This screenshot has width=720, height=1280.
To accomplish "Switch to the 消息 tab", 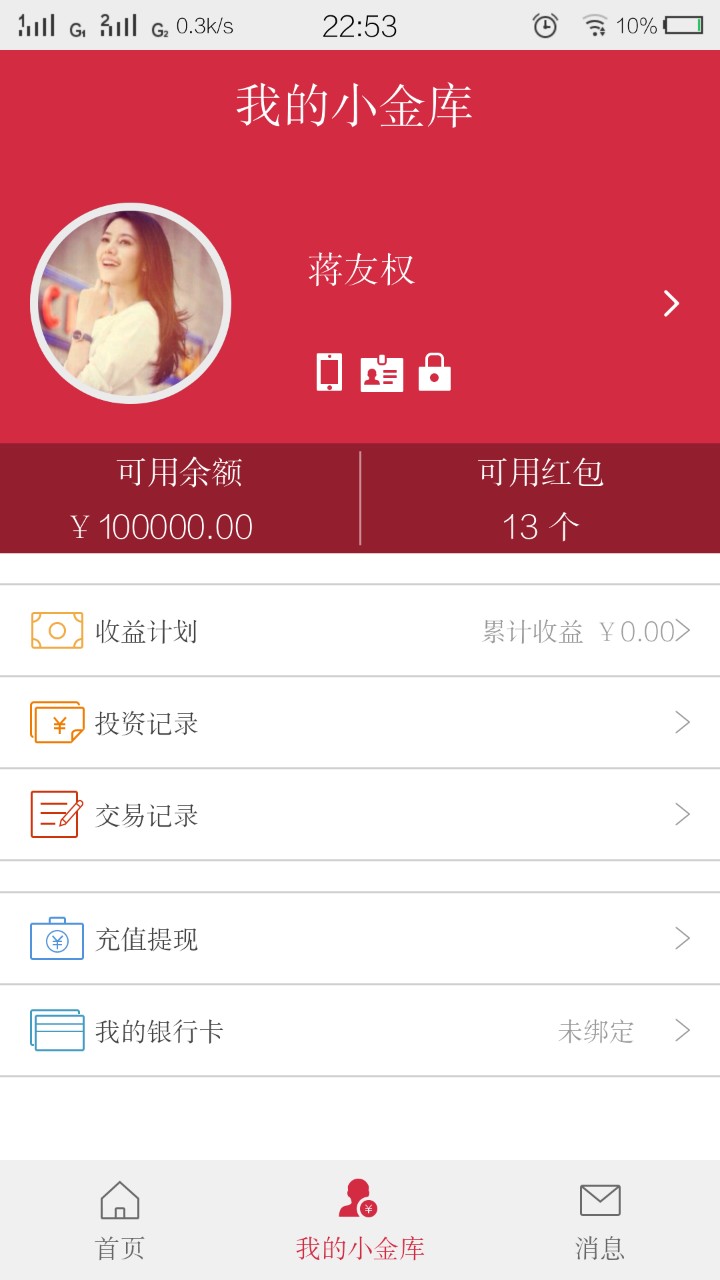I will pos(600,1220).
